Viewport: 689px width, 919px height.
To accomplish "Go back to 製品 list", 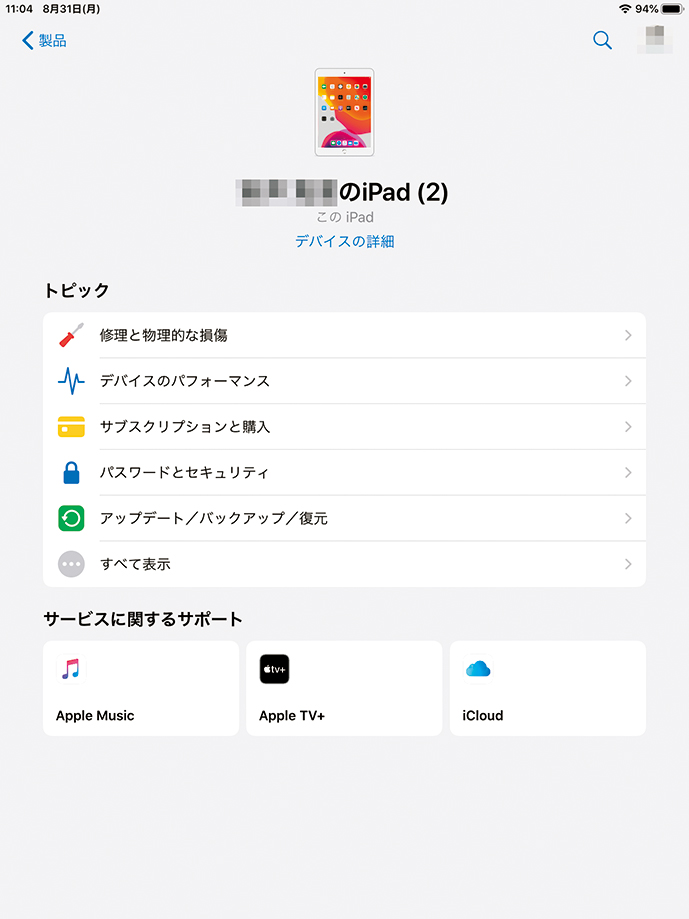I will (44, 41).
